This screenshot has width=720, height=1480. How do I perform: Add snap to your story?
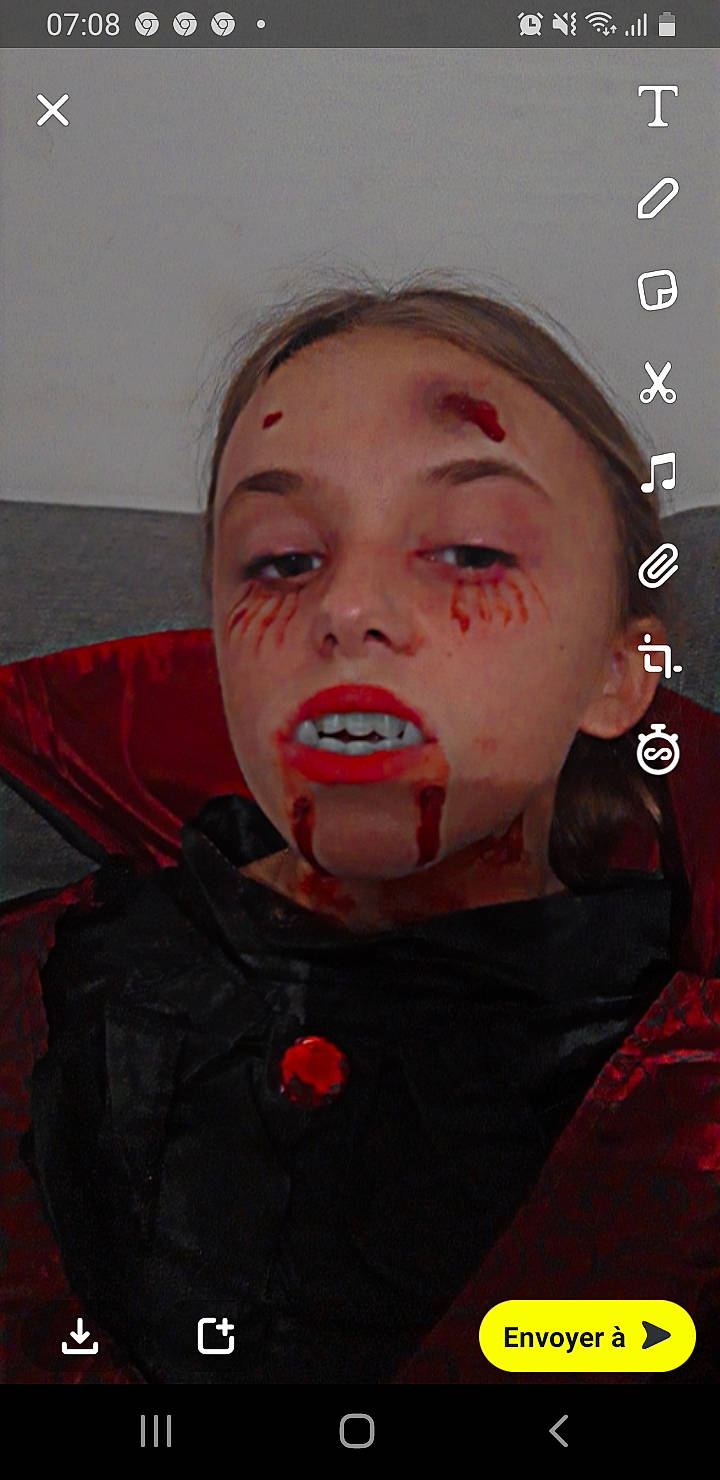point(216,1336)
